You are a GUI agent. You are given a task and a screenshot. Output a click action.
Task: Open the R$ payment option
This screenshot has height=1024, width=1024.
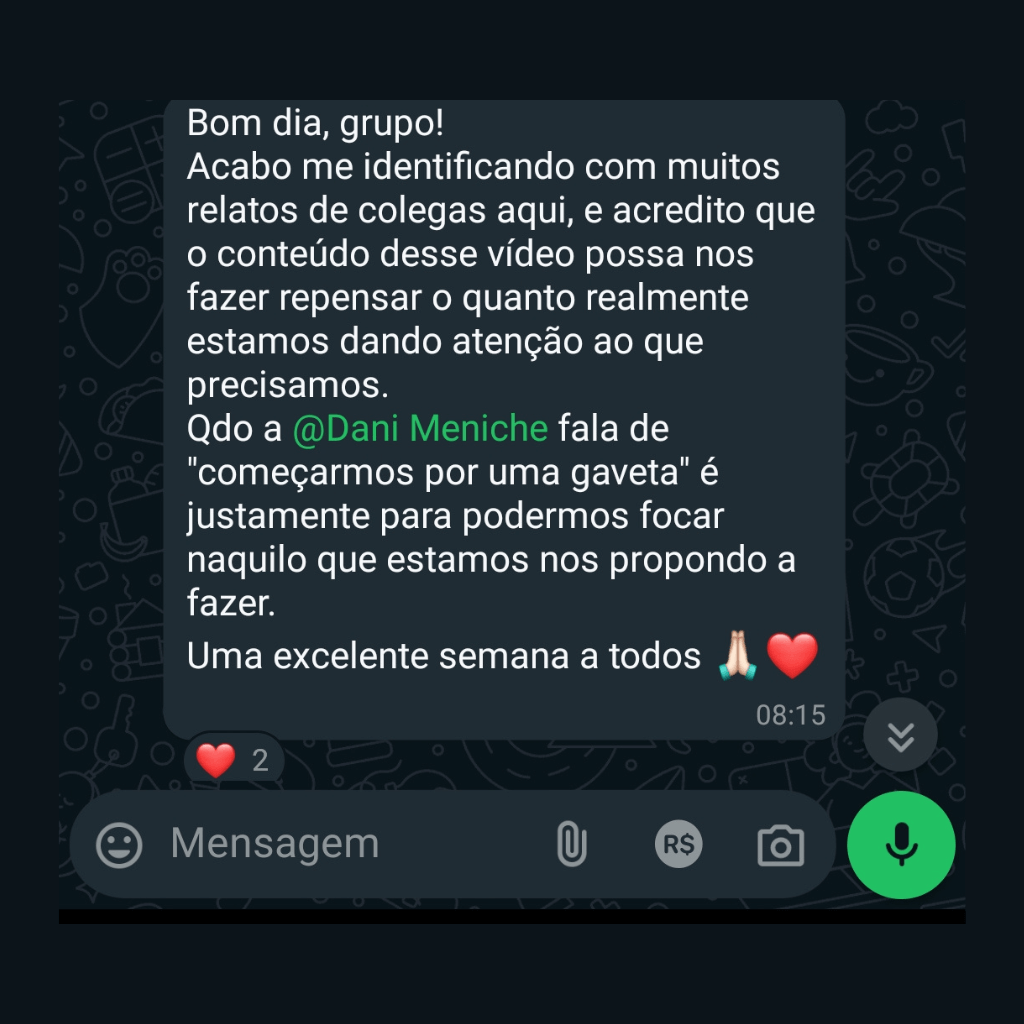coord(678,845)
